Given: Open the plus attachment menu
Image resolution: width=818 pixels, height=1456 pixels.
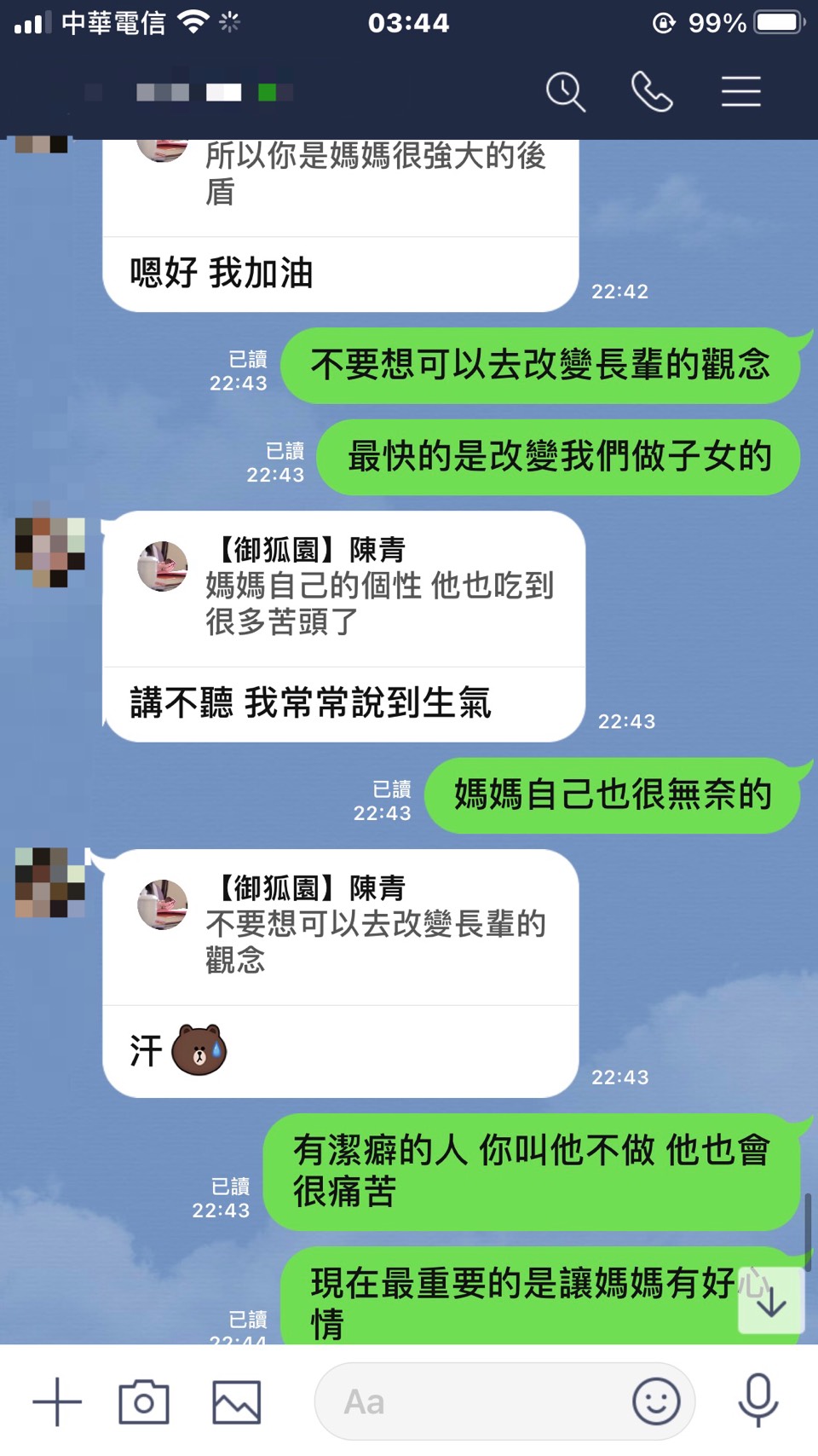Looking at the screenshot, I should tap(57, 1401).
